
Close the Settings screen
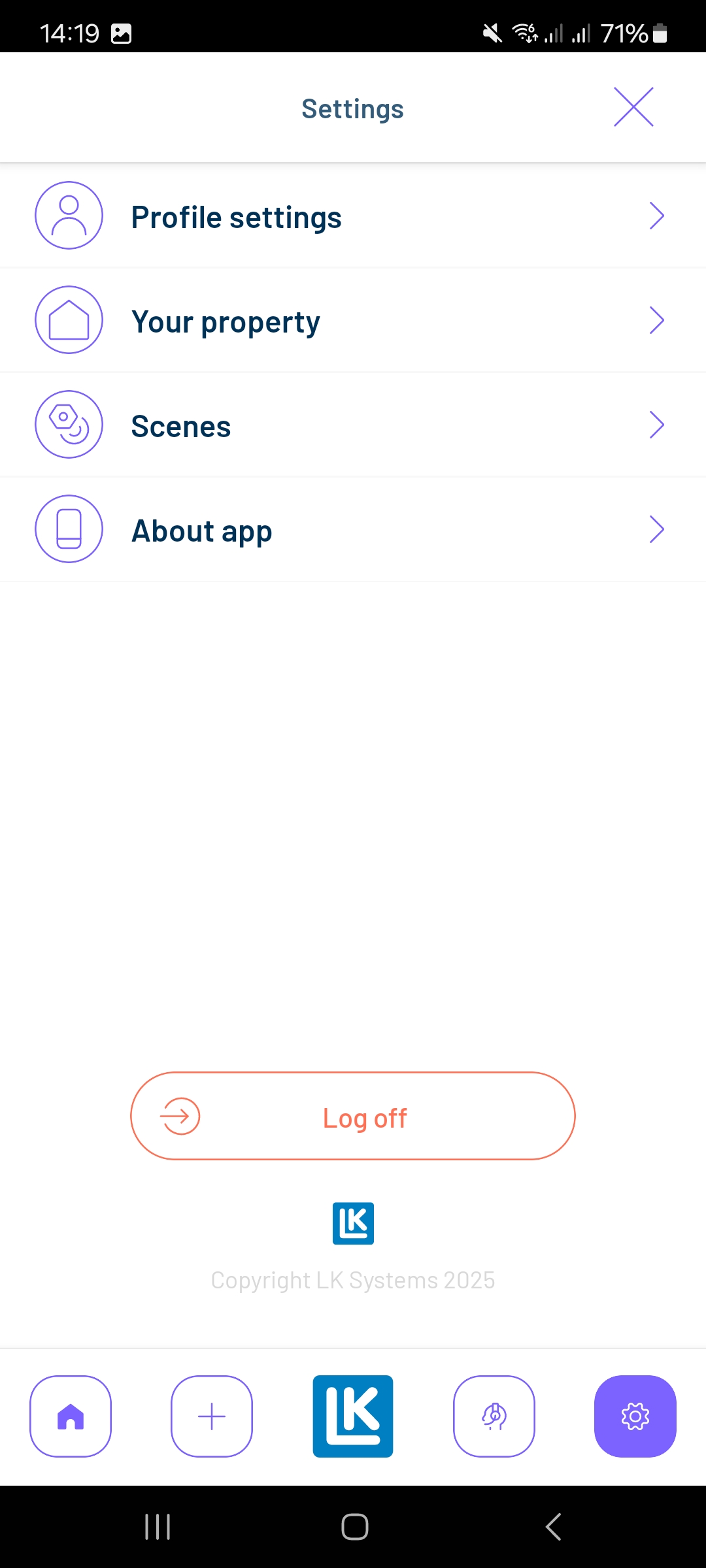point(633,106)
